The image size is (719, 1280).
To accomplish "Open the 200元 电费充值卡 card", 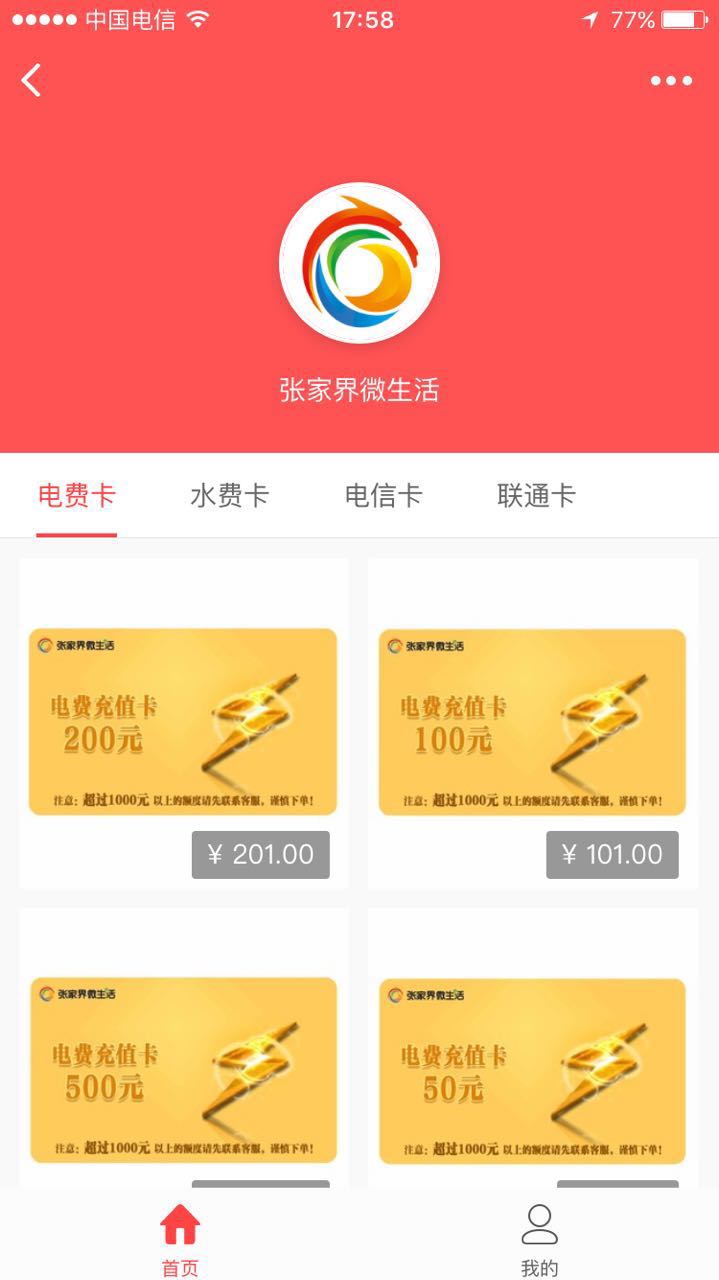I will (x=183, y=721).
